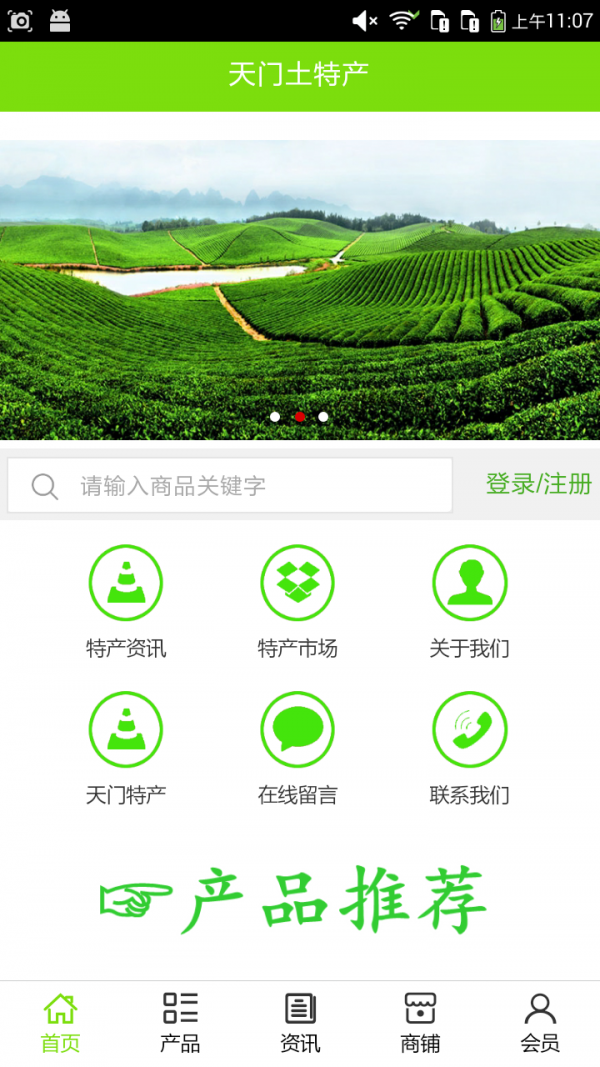Image resolution: width=600 pixels, height=1067 pixels.
Task: Switch to the 资讯 tab
Action: pyautogui.click(x=300, y=1023)
